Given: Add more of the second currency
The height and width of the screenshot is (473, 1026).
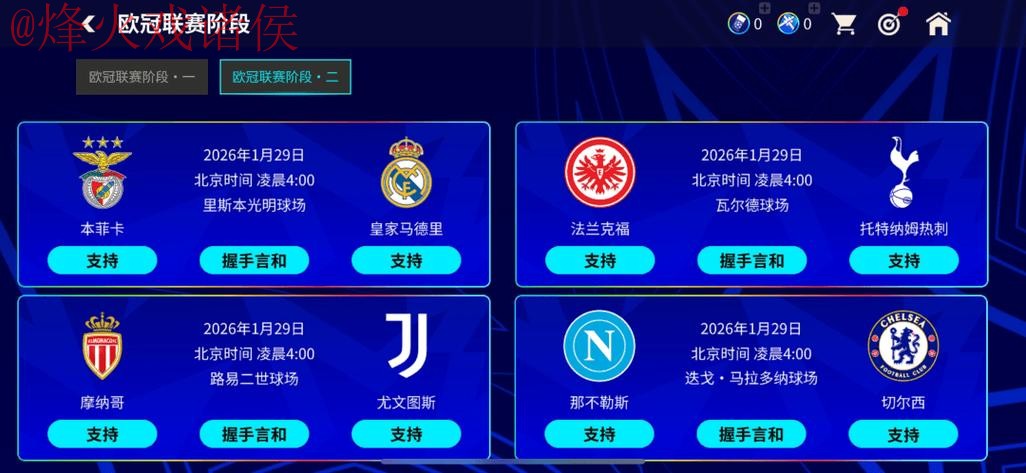Looking at the screenshot, I should (x=815, y=9).
